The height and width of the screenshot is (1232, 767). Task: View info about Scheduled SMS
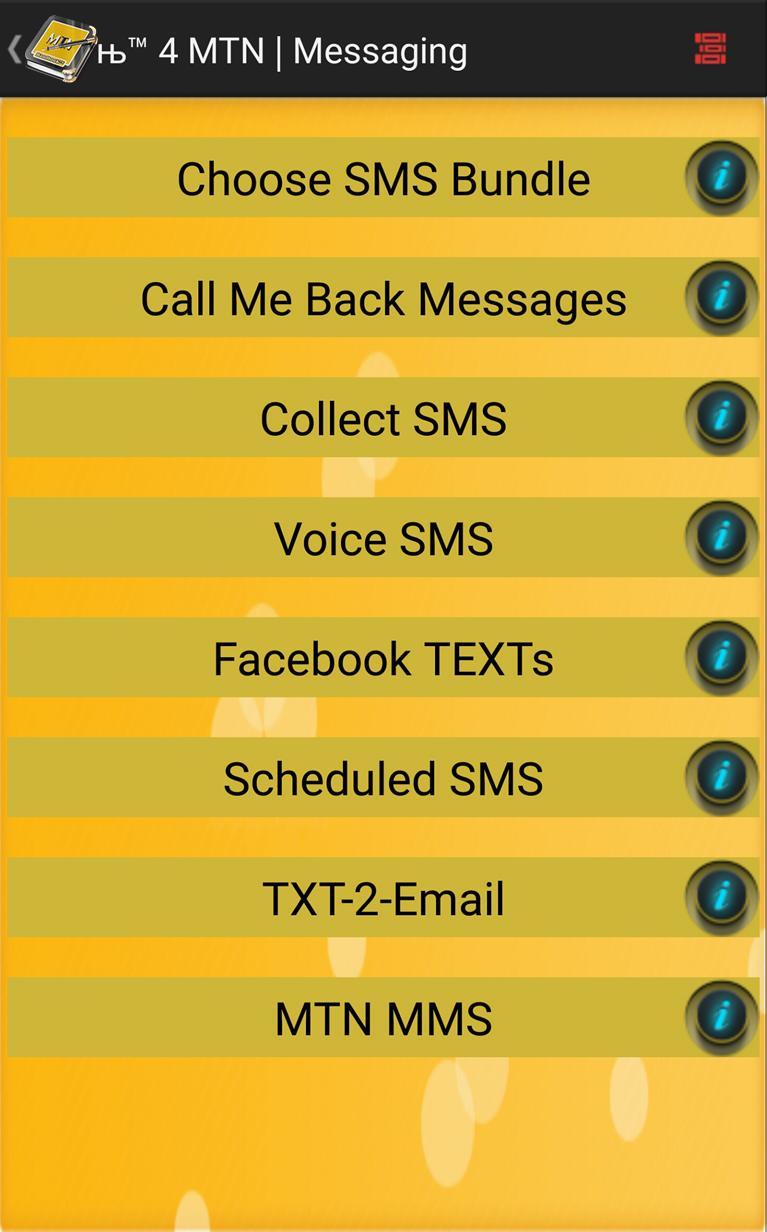coord(721,777)
